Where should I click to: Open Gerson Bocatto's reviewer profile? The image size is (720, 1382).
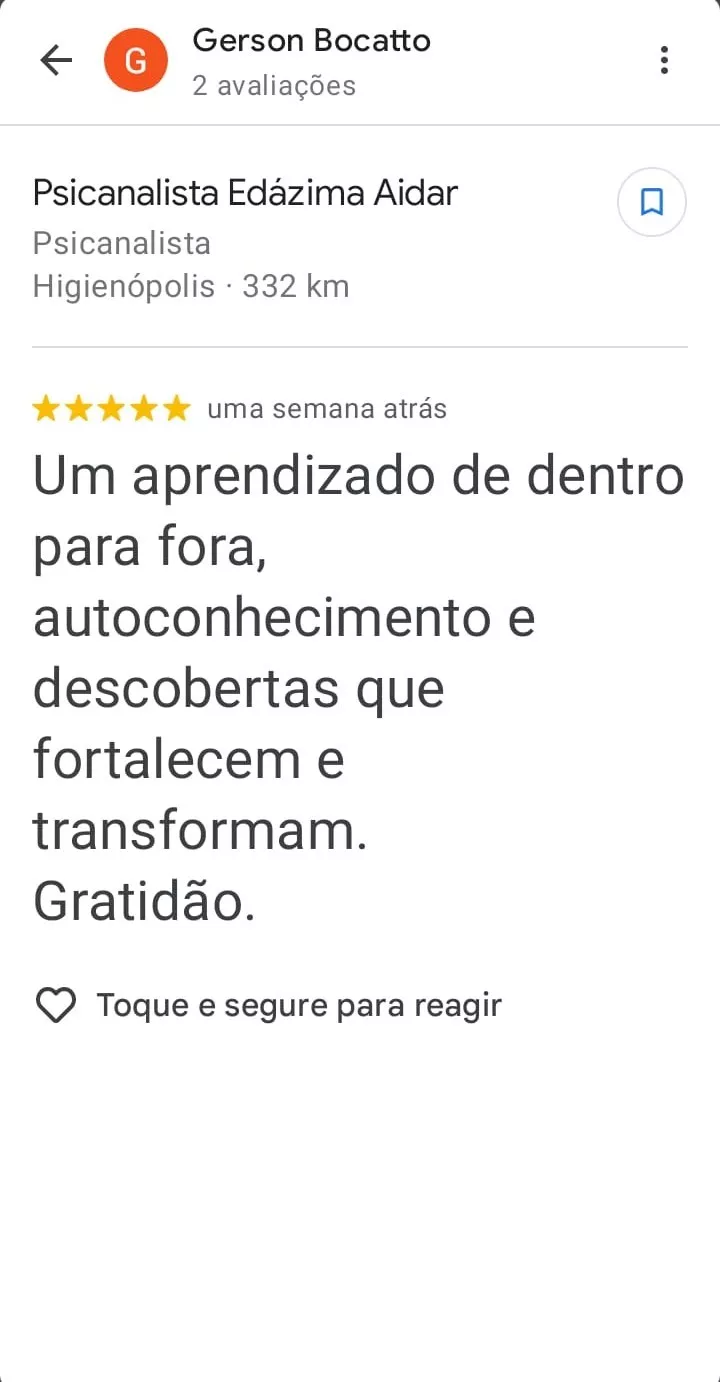point(310,42)
